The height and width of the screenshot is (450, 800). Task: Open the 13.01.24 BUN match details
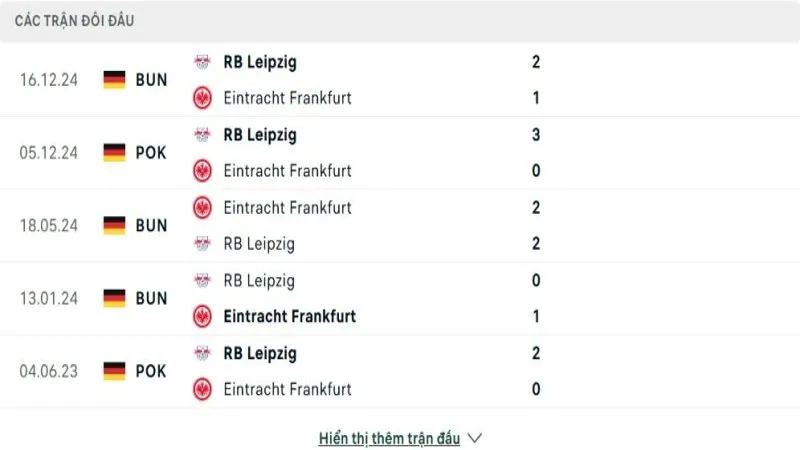pyautogui.click(x=400, y=298)
